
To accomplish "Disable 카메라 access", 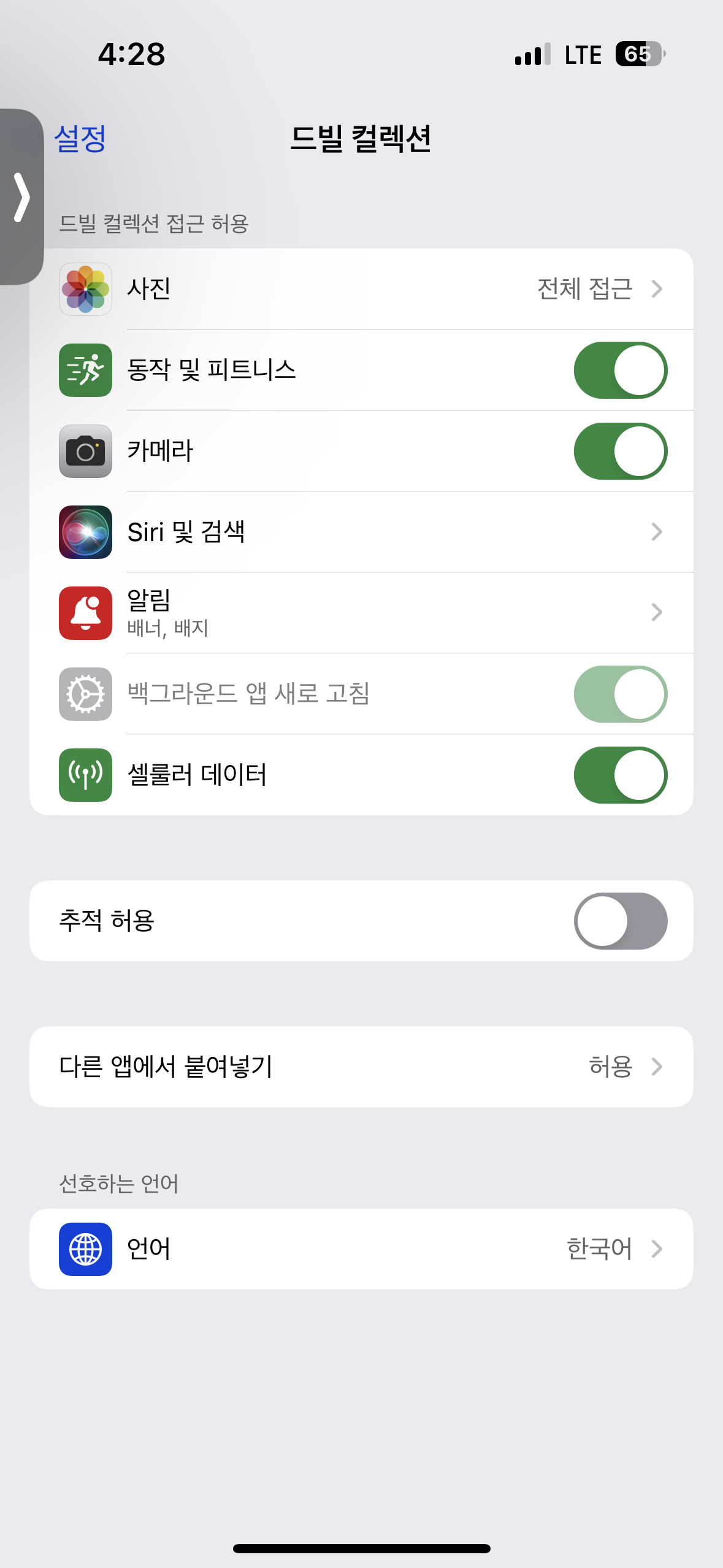I will pyautogui.click(x=620, y=451).
